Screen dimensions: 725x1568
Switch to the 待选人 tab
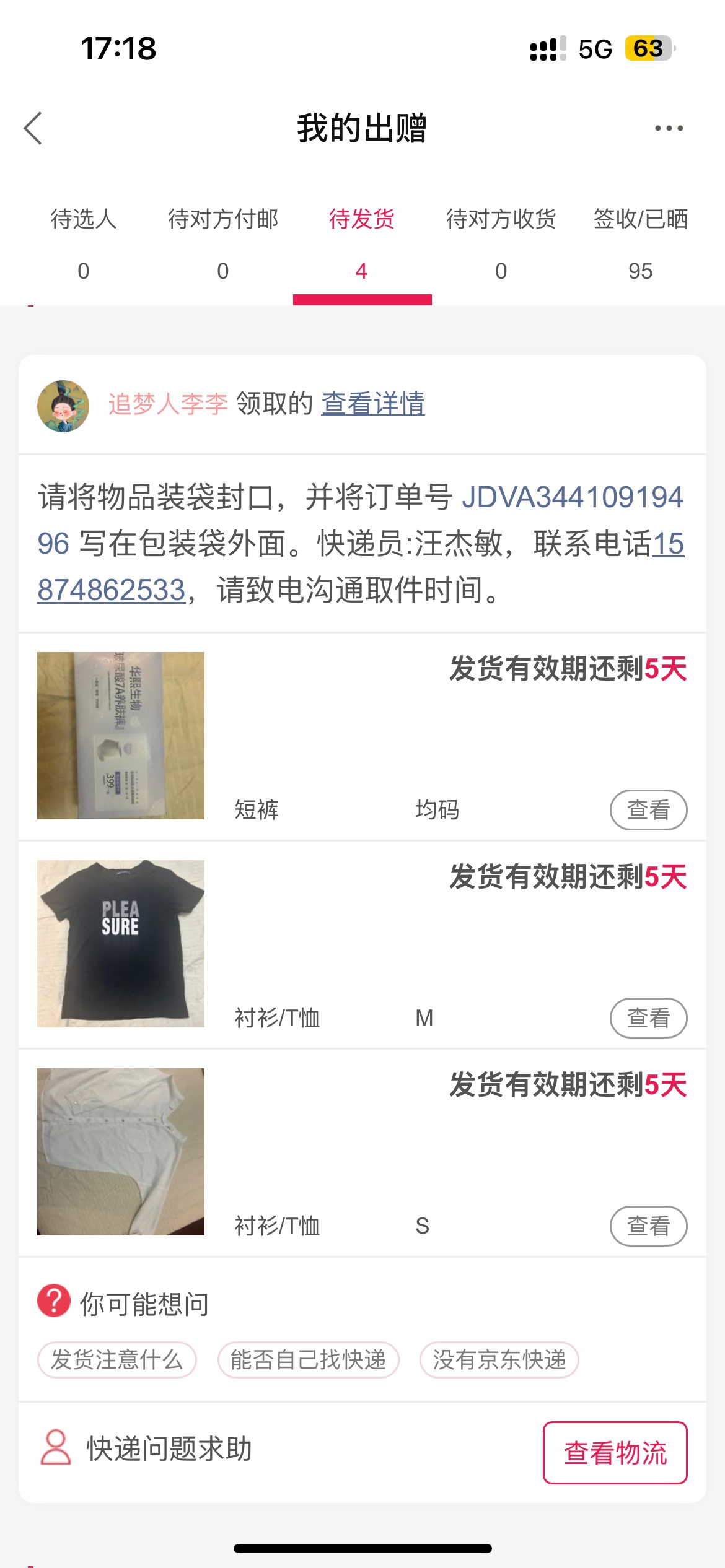[x=84, y=245]
